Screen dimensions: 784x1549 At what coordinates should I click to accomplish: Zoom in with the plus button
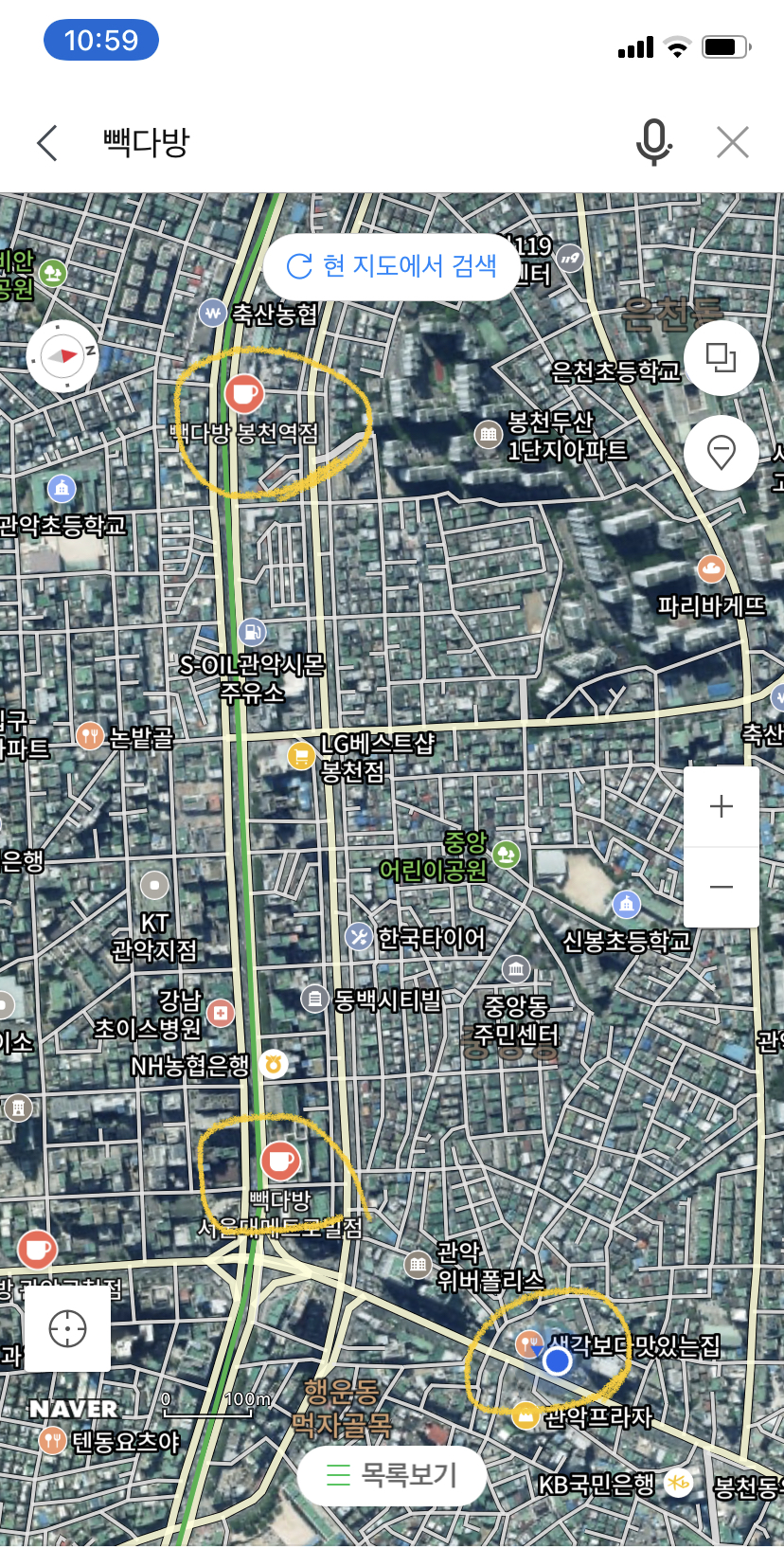pyautogui.click(x=722, y=806)
